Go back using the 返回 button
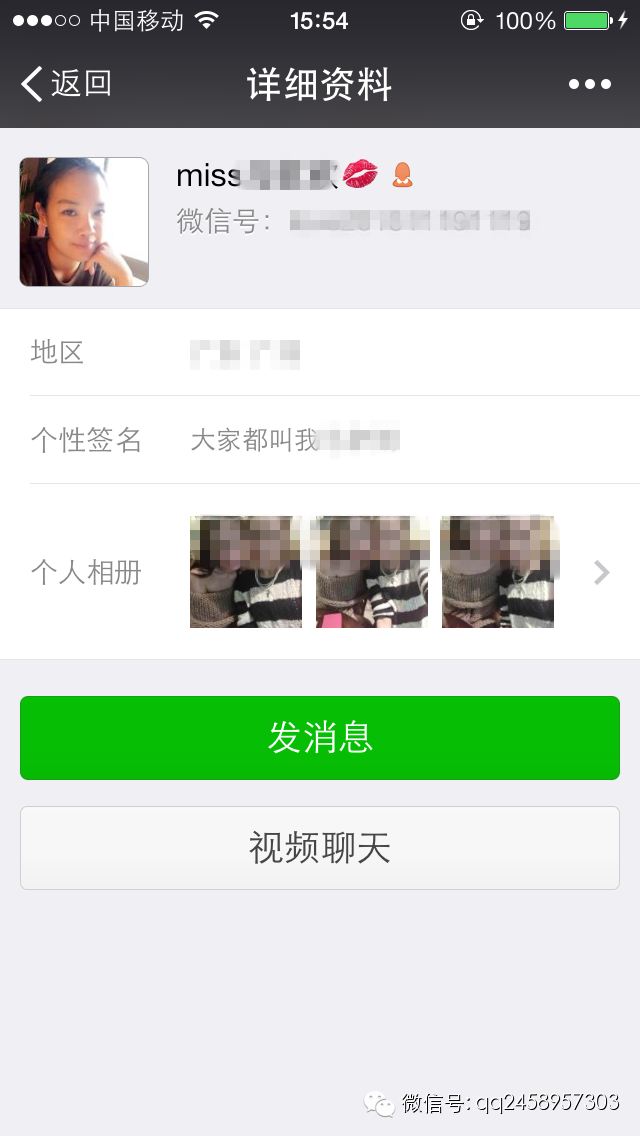Screen dimensions: 640x1136 pos(66,84)
